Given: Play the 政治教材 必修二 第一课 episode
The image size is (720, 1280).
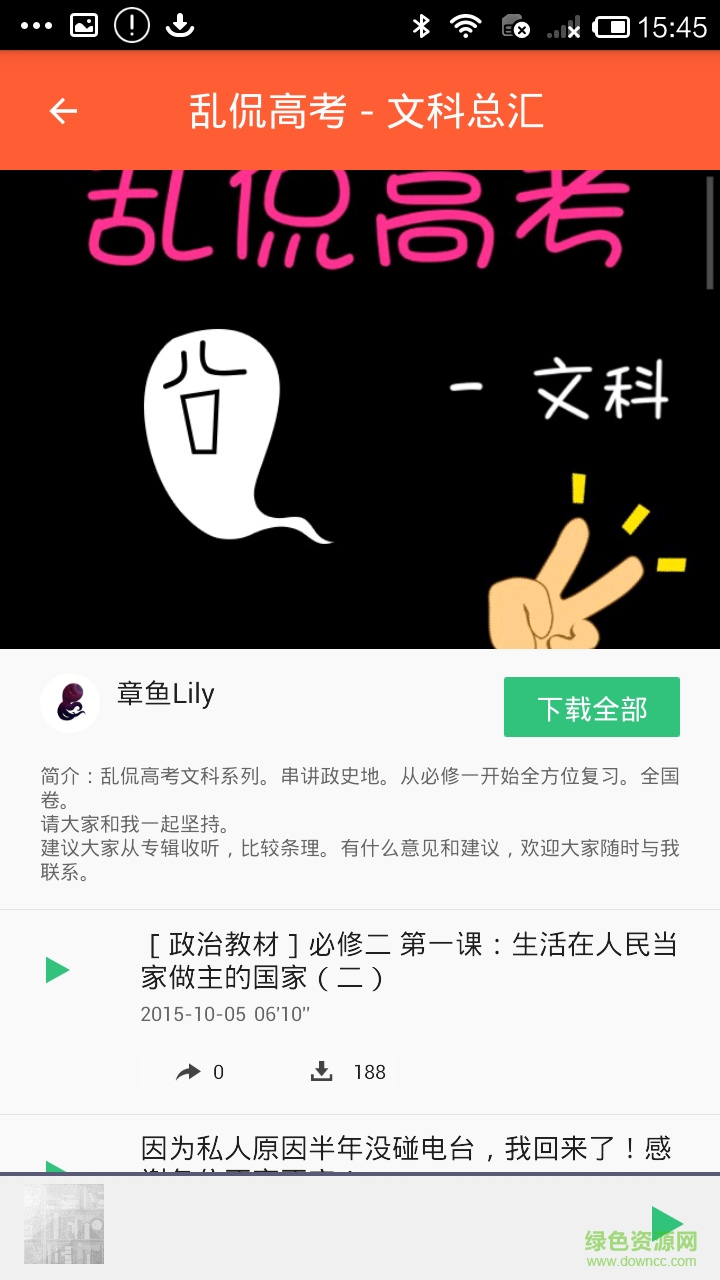Looking at the screenshot, I should point(58,969).
